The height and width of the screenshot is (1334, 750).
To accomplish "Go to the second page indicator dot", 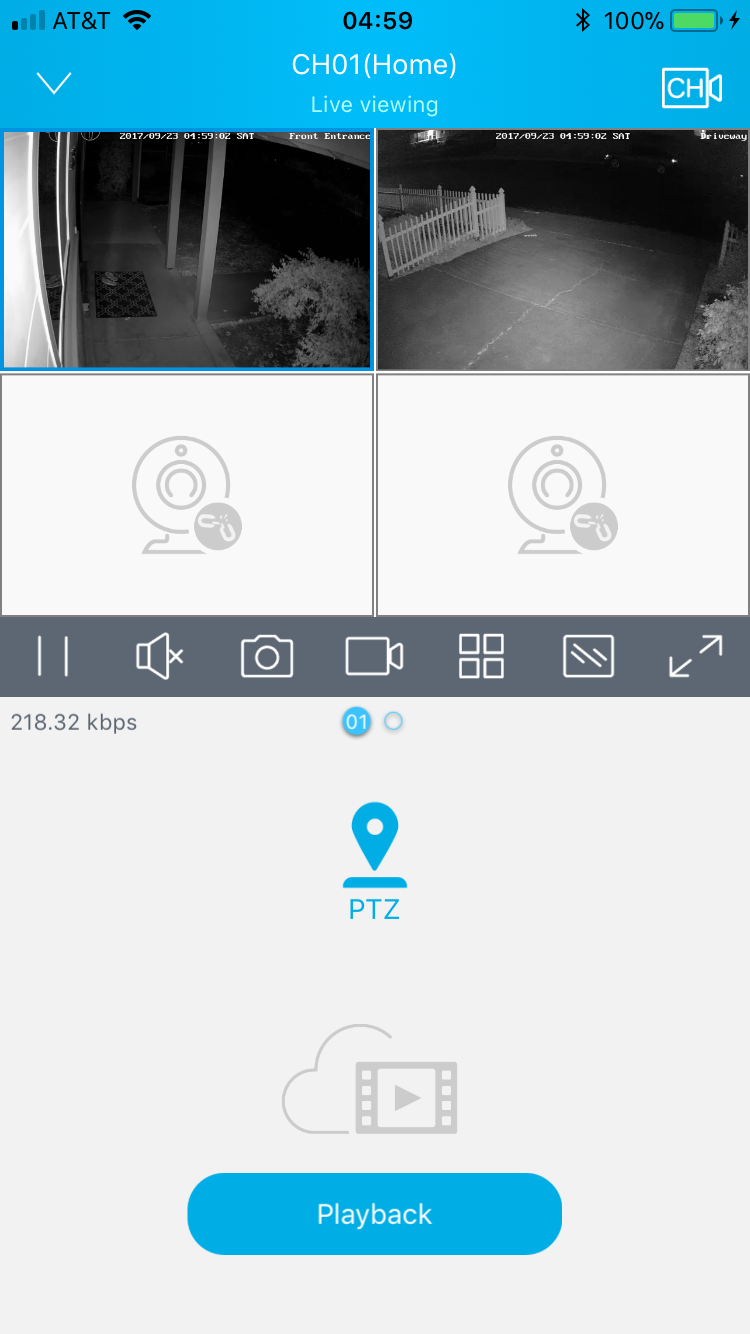I will (394, 721).
